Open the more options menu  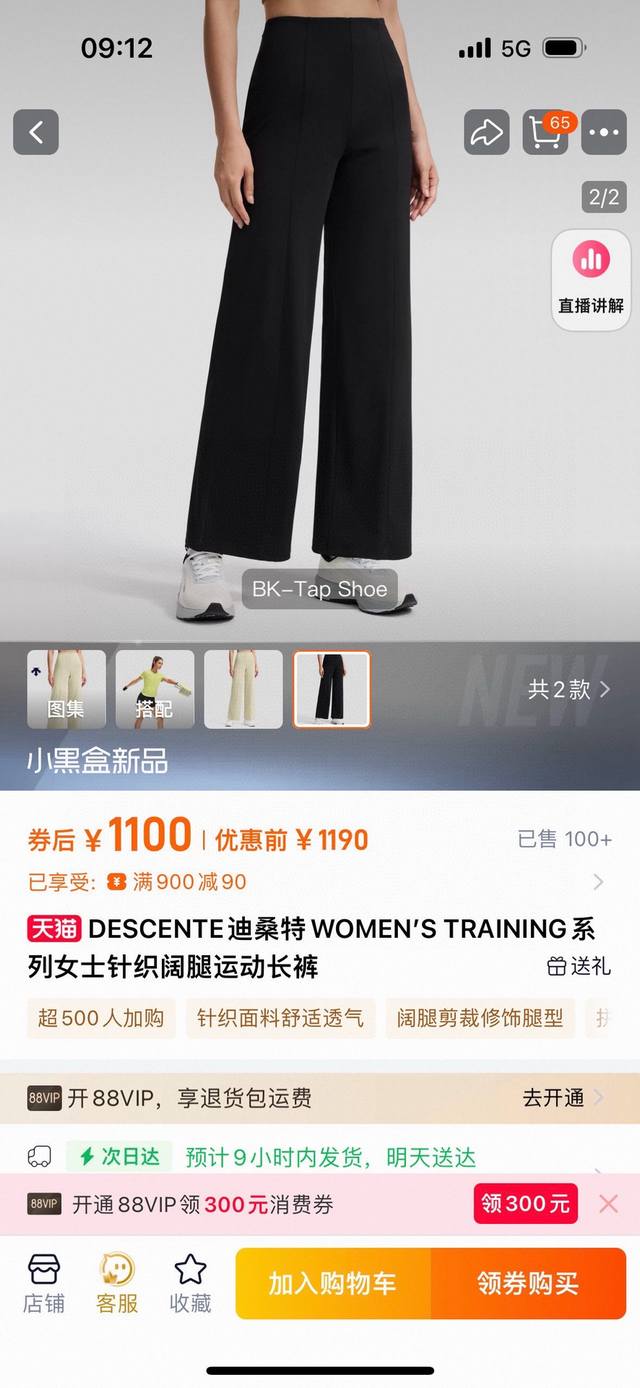click(604, 132)
